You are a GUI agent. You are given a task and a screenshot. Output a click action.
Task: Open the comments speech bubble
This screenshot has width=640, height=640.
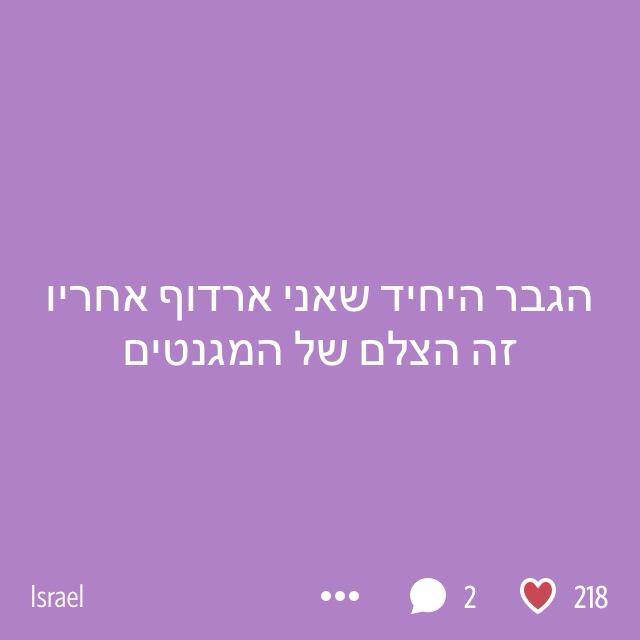pos(428,597)
